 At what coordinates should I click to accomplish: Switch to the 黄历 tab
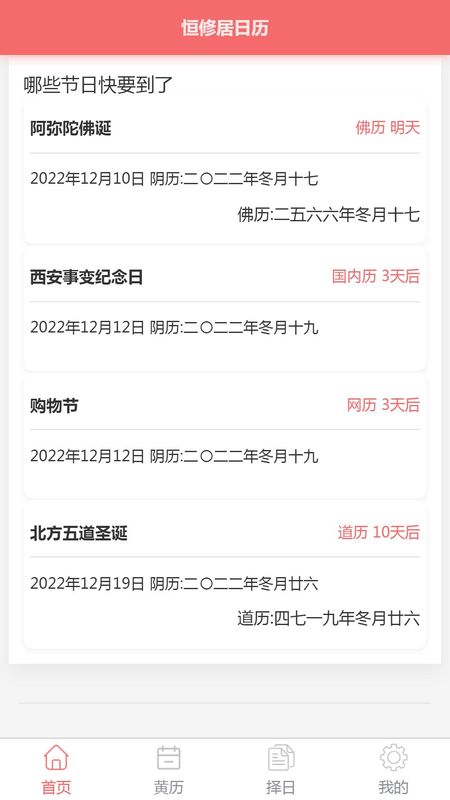click(x=169, y=769)
